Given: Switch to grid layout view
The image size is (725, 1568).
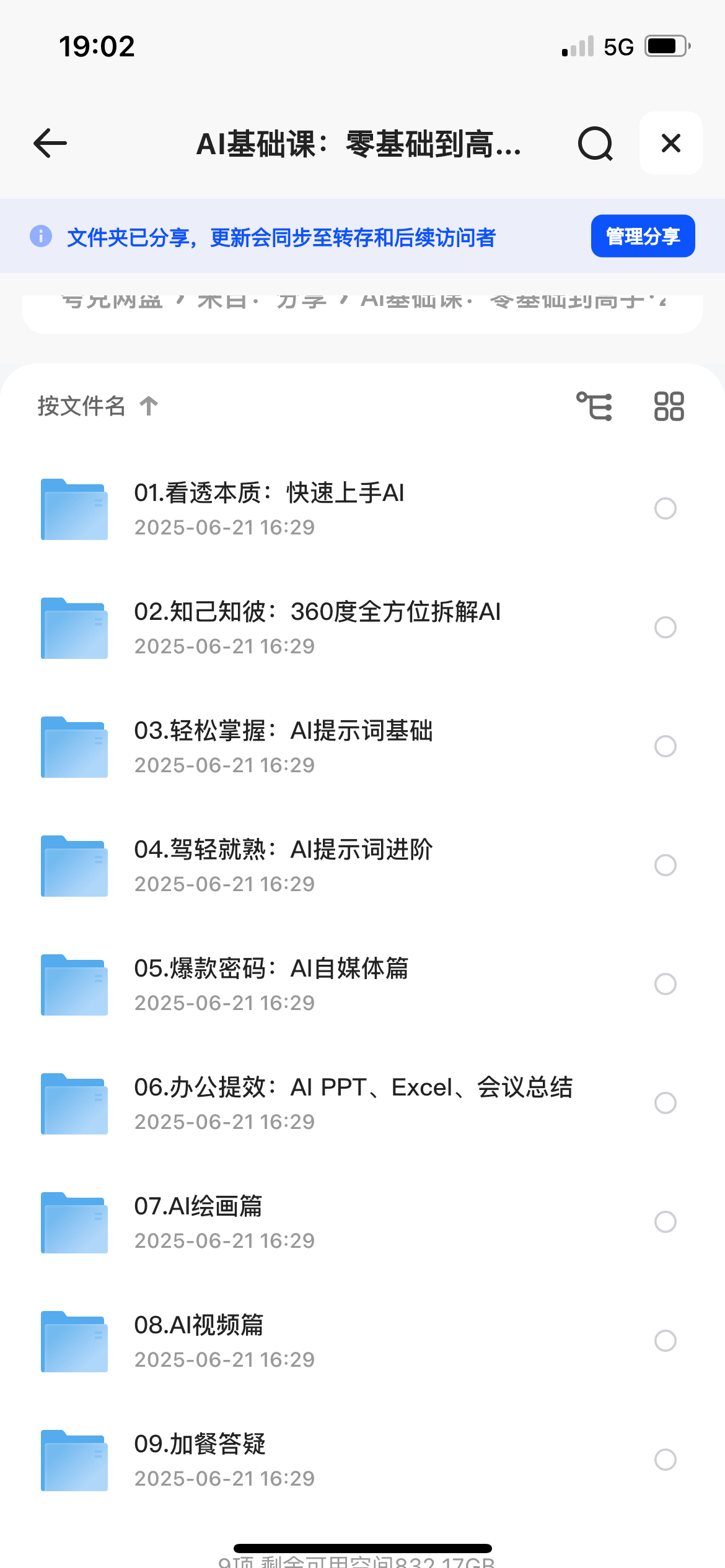Looking at the screenshot, I should pyautogui.click(x=669, y=406).
